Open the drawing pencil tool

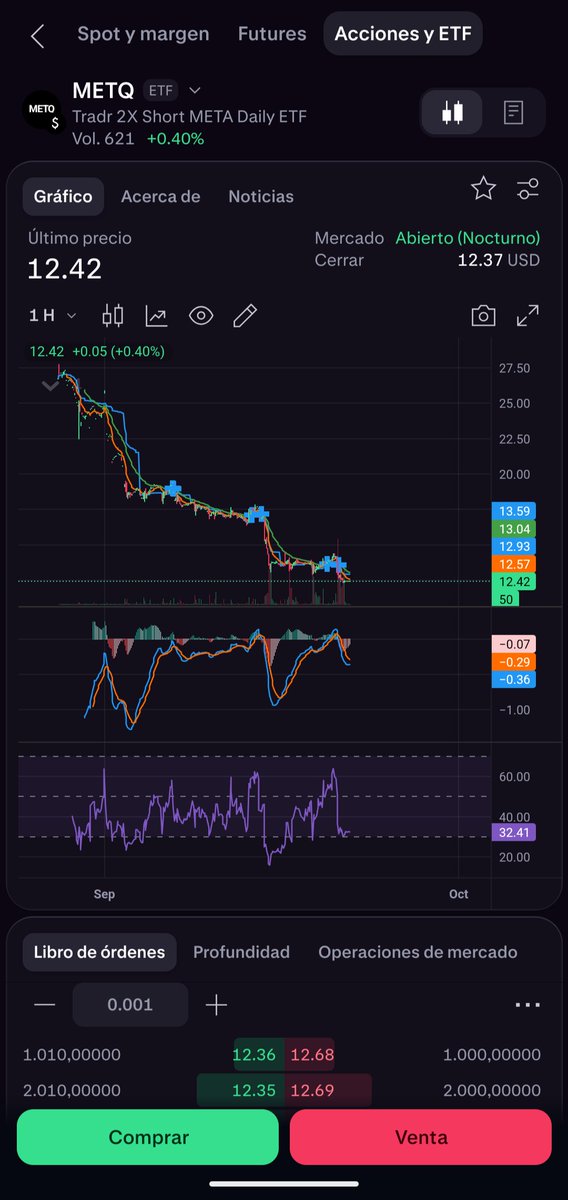[244, 316]
